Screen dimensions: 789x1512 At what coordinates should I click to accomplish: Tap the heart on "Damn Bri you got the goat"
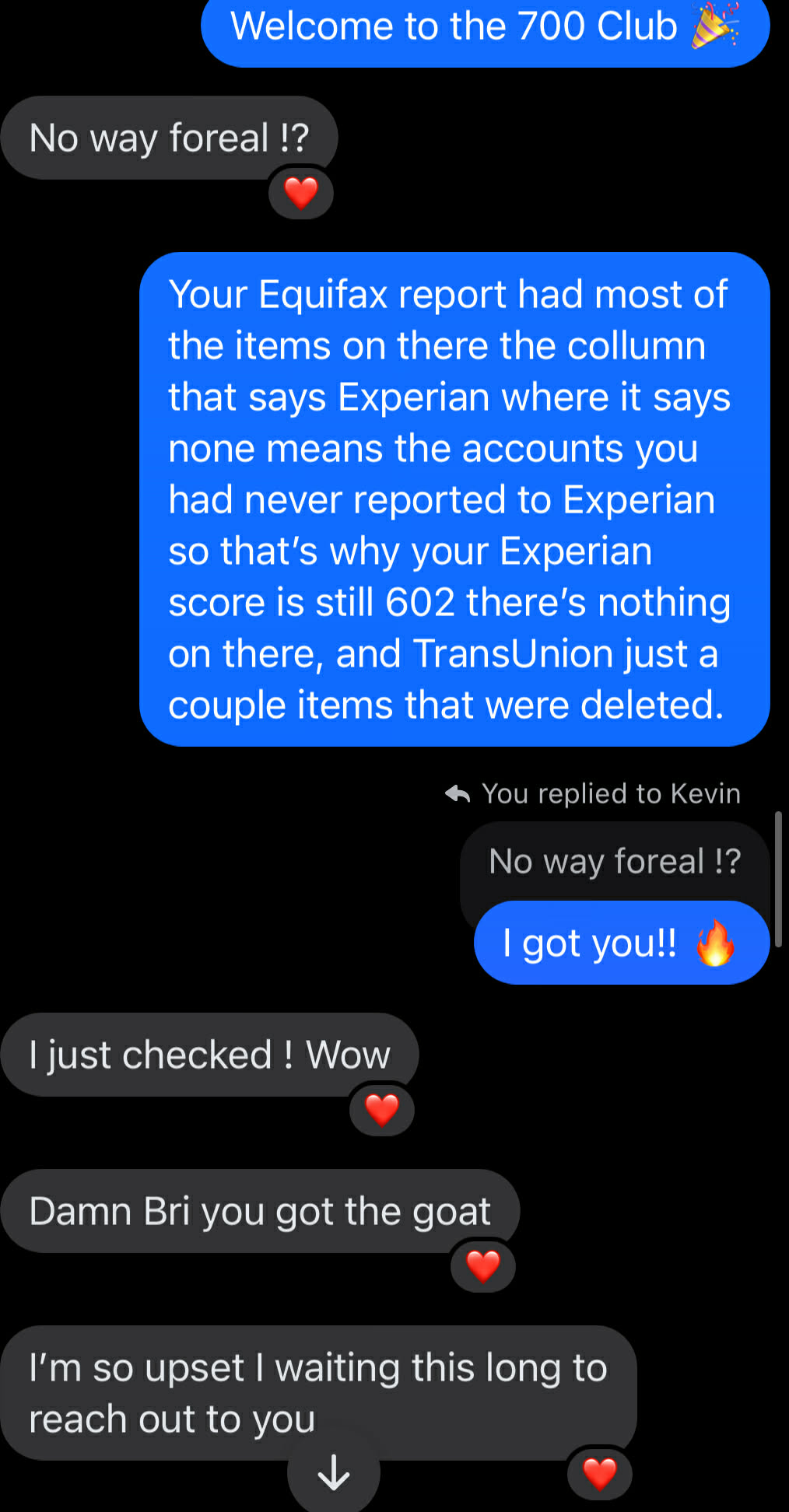click(482, 1265)
